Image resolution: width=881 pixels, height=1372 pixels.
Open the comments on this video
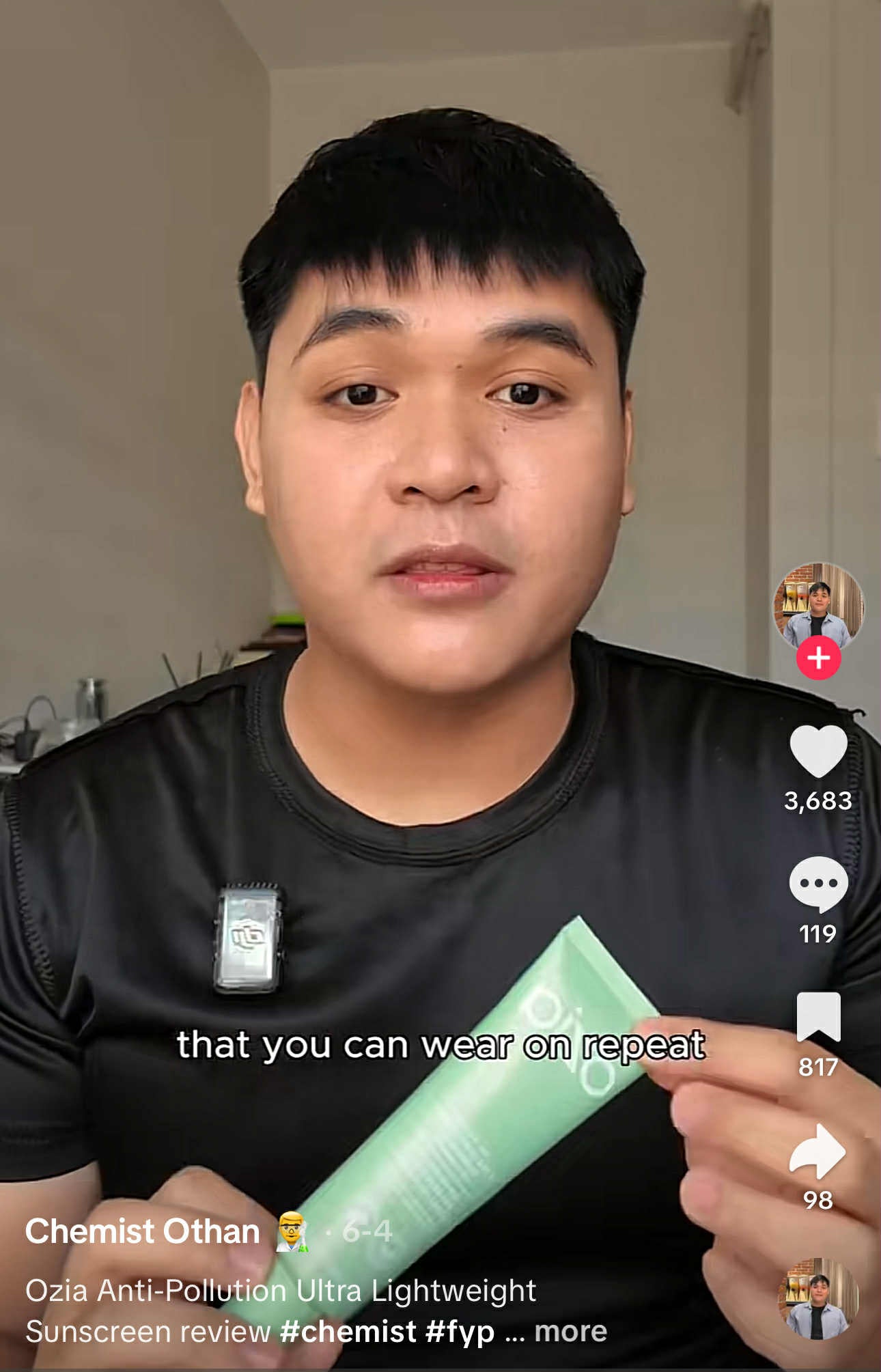(818, 884)
